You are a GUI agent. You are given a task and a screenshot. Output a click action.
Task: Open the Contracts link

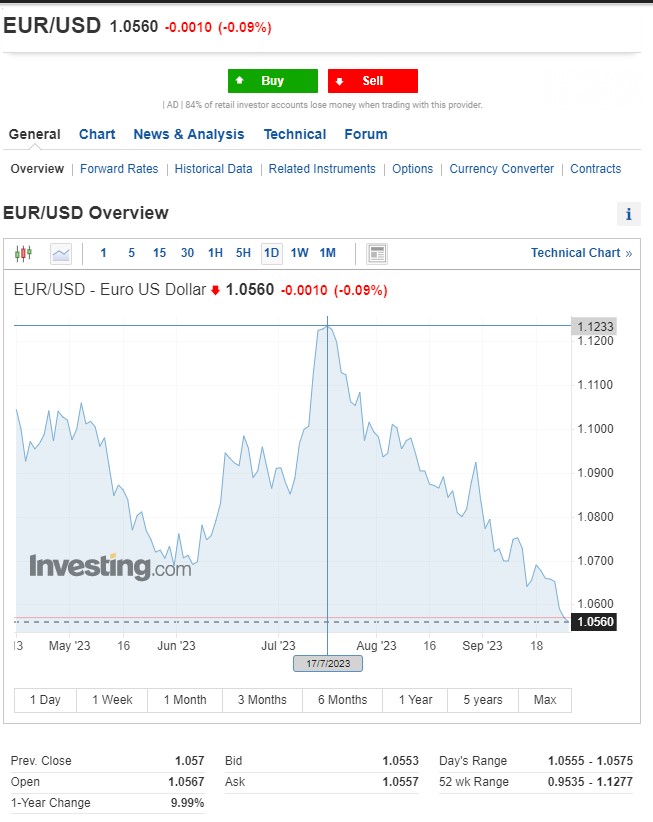point(595,169)
